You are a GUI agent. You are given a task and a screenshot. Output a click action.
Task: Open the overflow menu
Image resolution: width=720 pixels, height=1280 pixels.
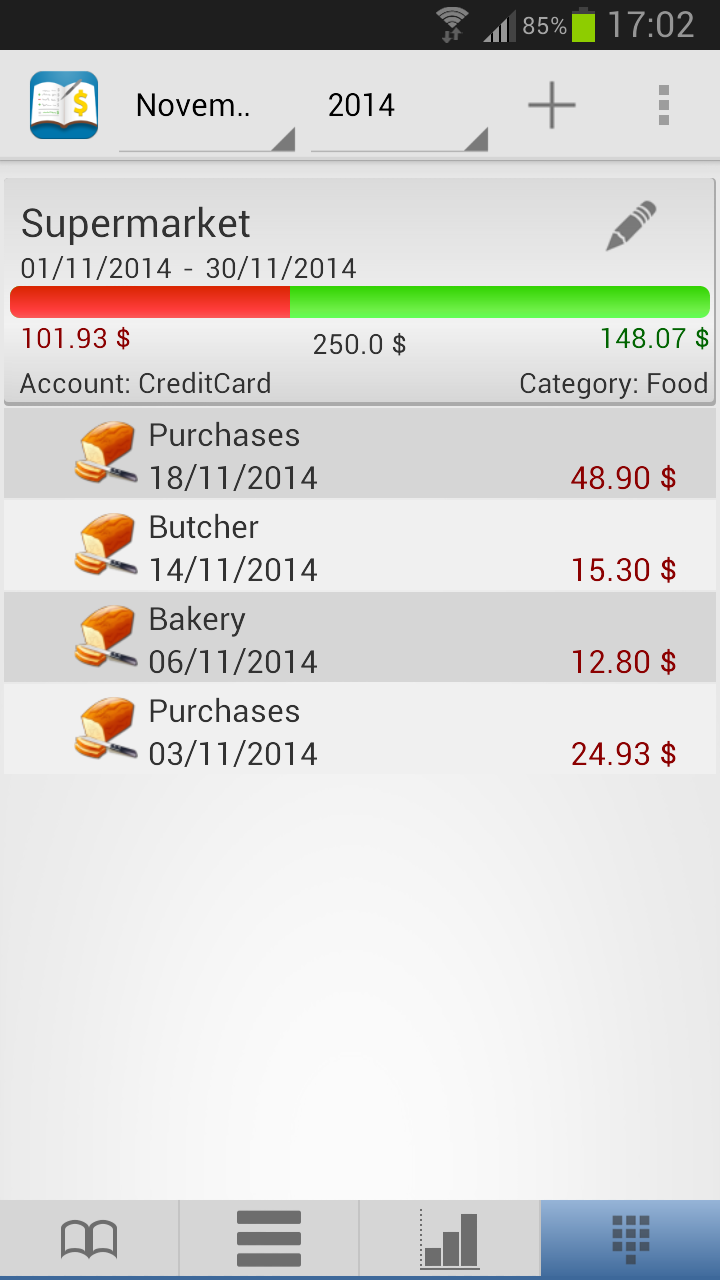click(x=663, y=106)
